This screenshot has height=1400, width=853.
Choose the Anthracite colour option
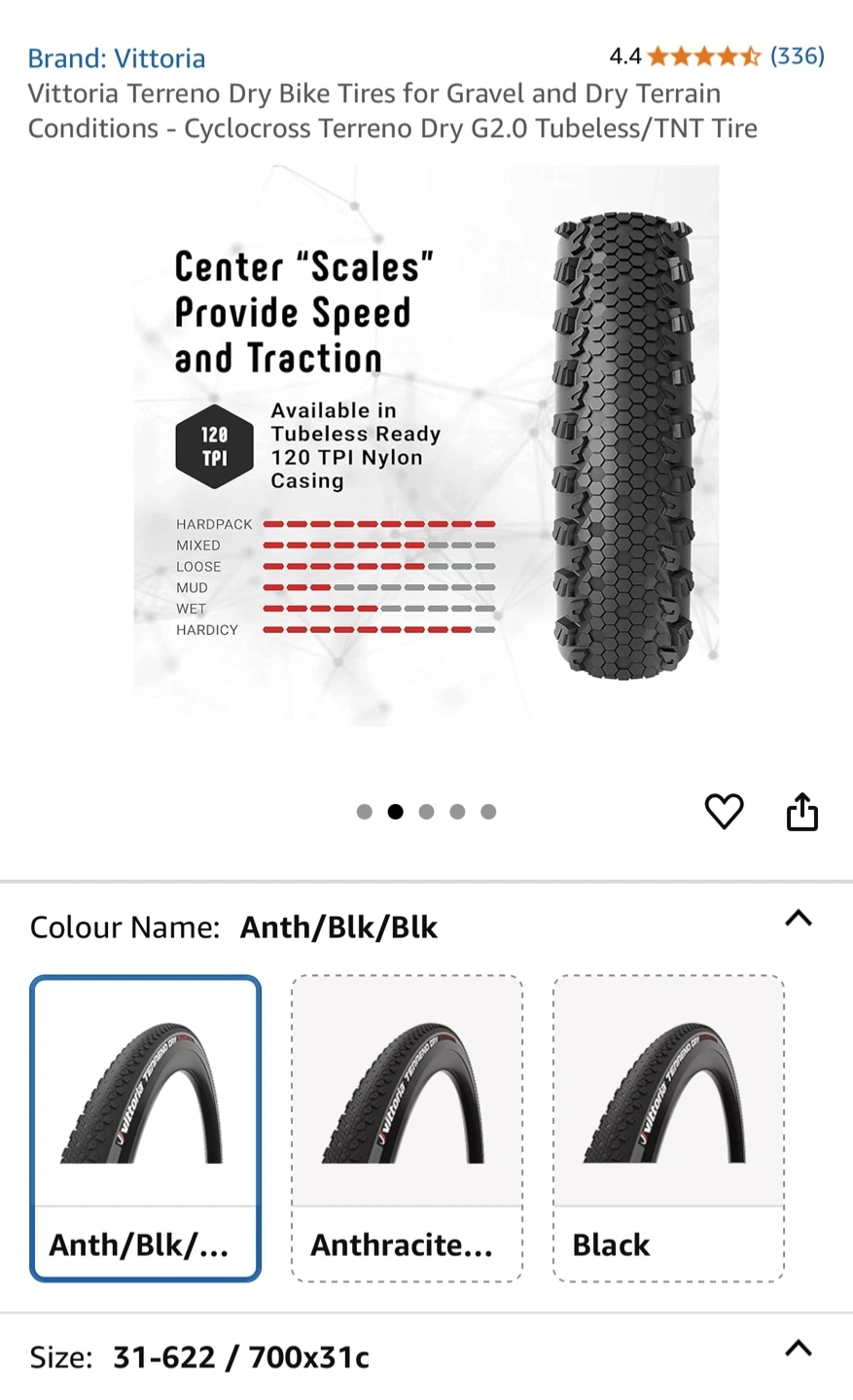407,1129
